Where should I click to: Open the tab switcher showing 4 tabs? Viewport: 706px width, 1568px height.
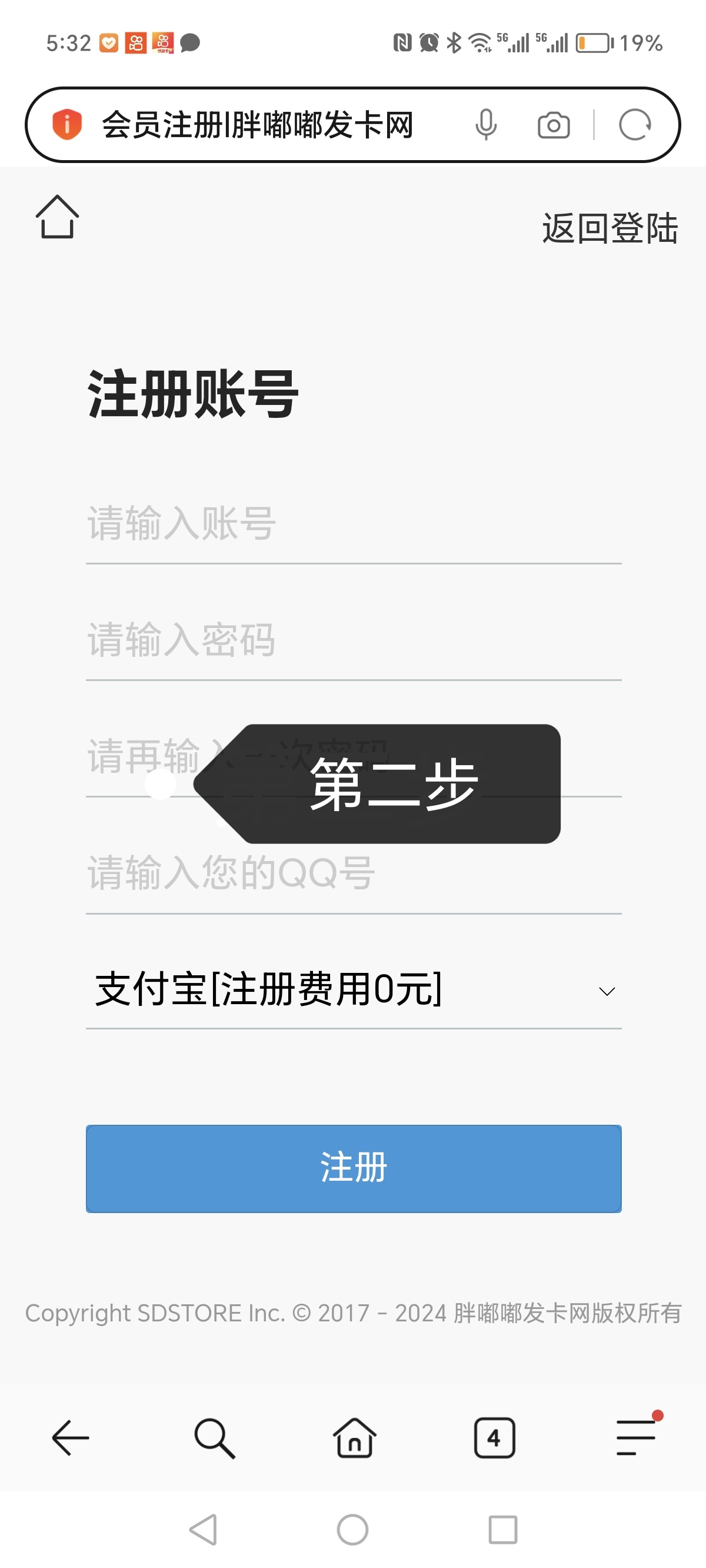point(494,1438)
